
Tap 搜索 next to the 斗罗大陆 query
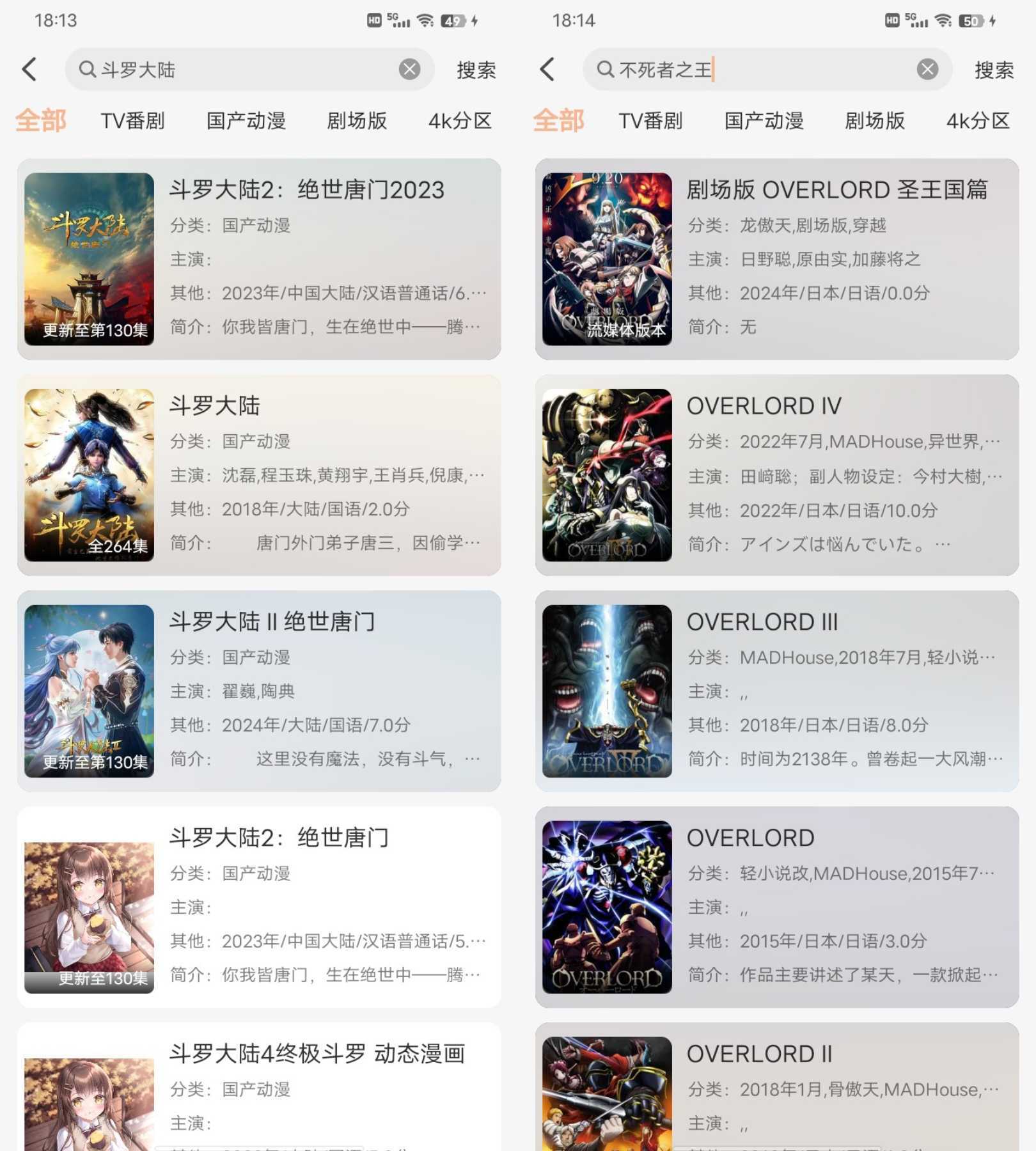pos(476,70)
